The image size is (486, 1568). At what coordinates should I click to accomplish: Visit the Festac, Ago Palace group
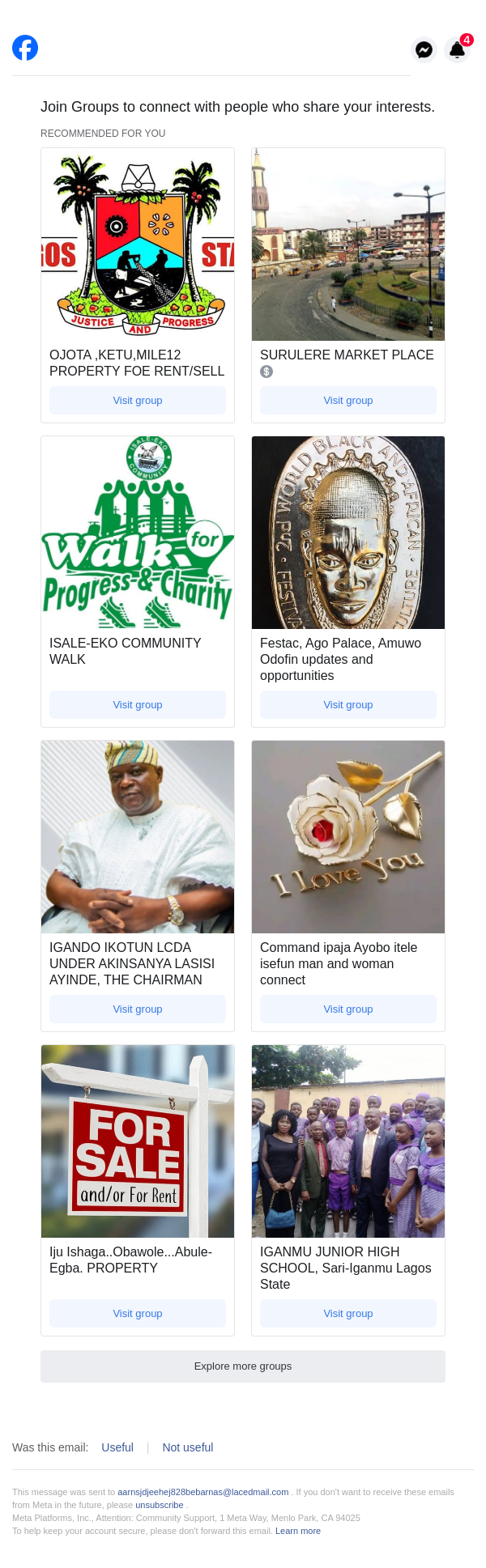pyautogui.click(x=348, y=704)
